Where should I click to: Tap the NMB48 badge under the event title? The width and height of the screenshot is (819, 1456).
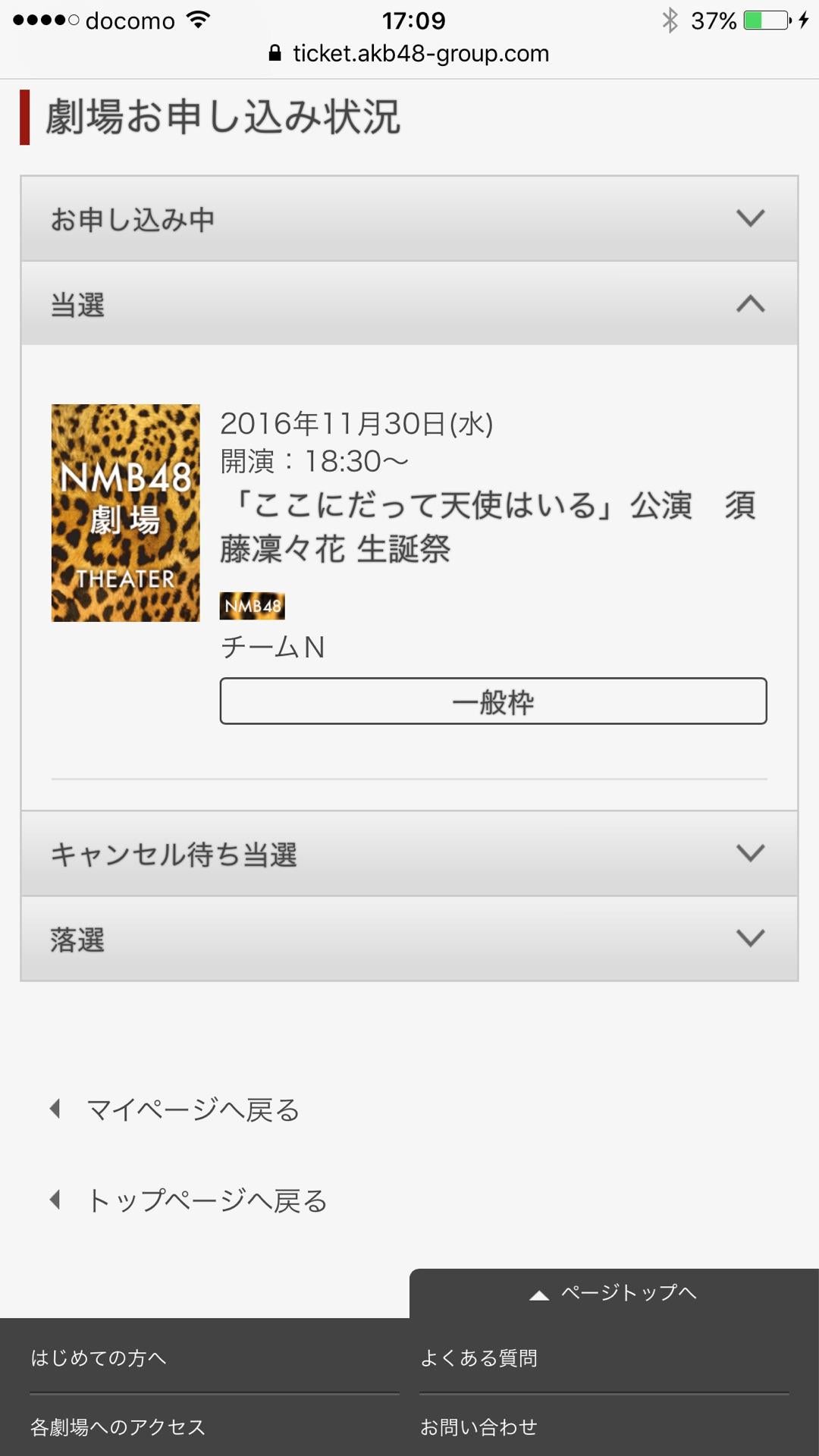pos(253,605)
